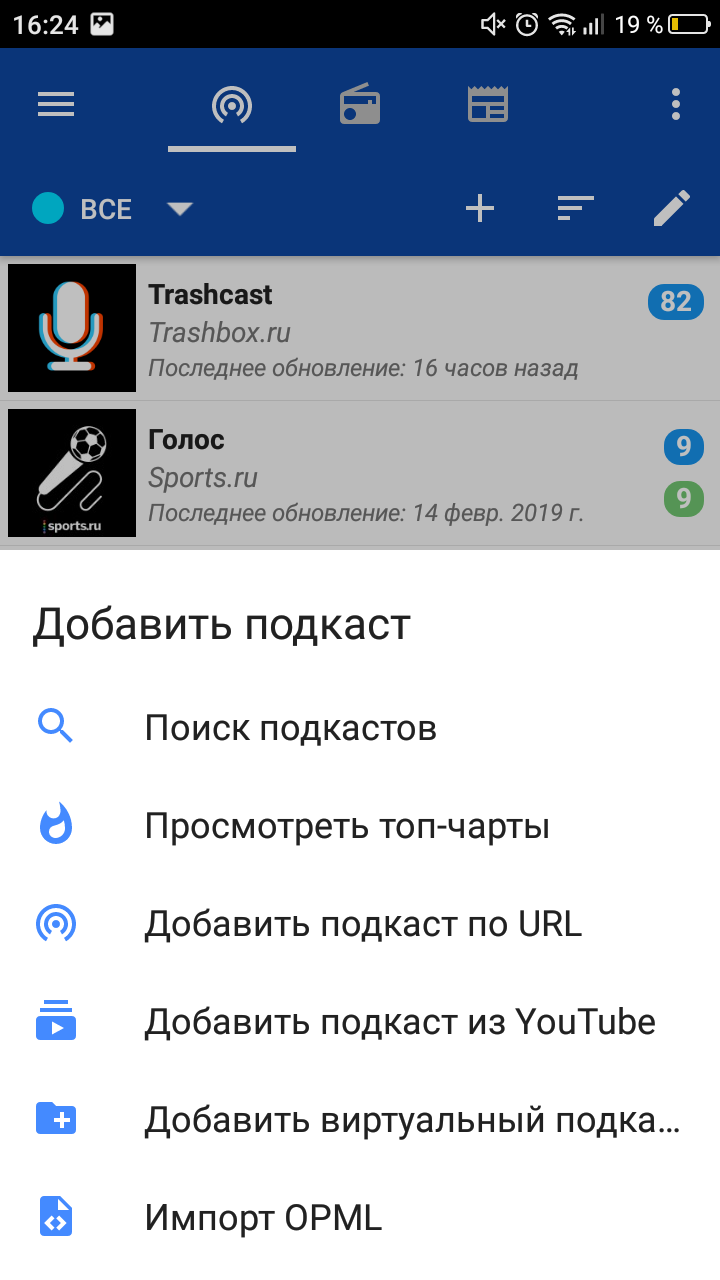
Task: Switch to the radio tab
Action: [360, 104]
